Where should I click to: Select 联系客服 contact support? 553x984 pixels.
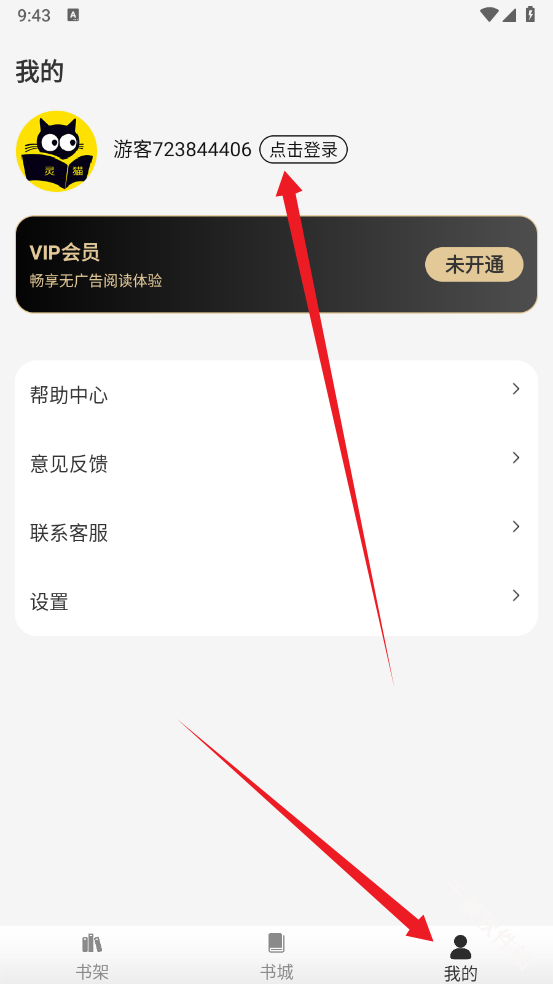click(x=276, y=533)
